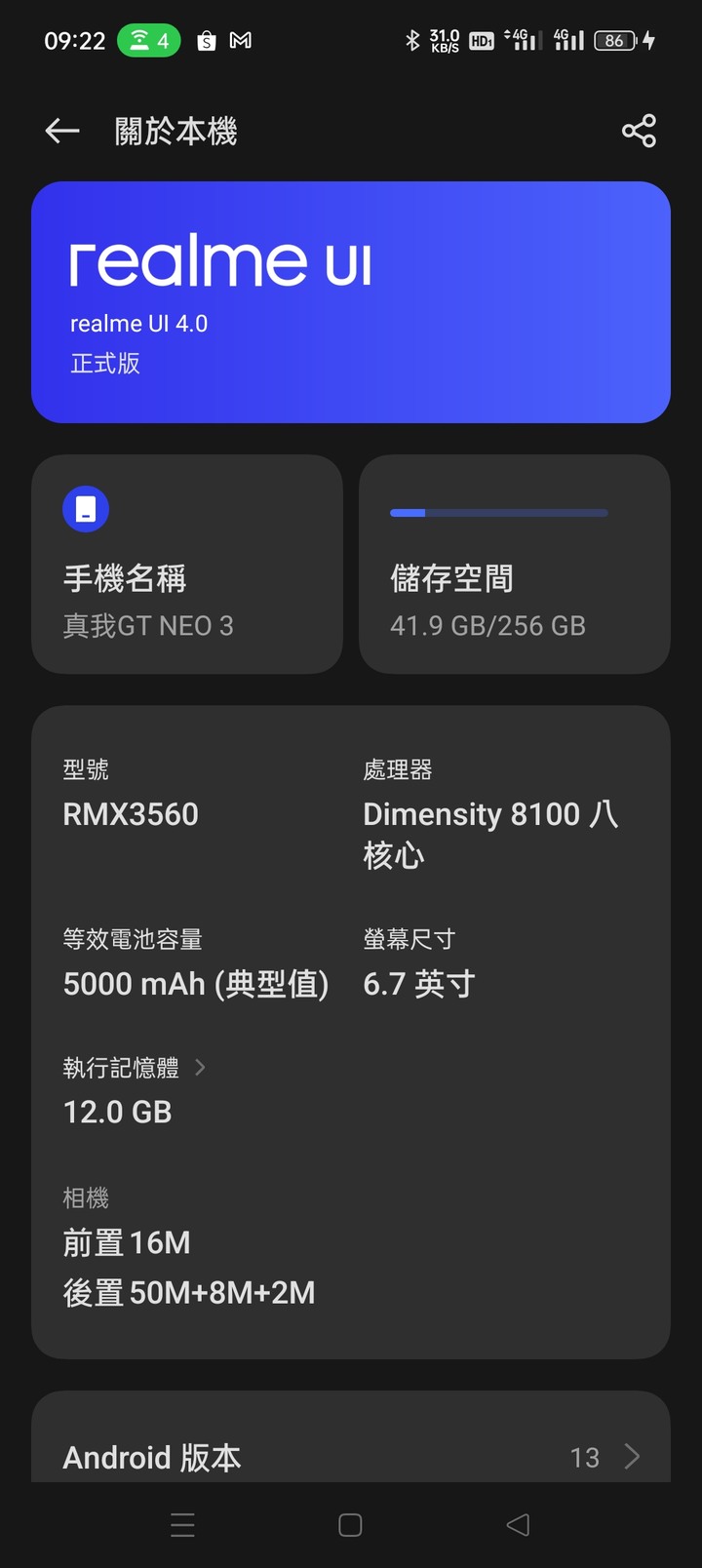The height and width of the screenshot is (1568, 702).
Task: Open the realme UI 4.0 version banner
Action: (x=351, y=302)
